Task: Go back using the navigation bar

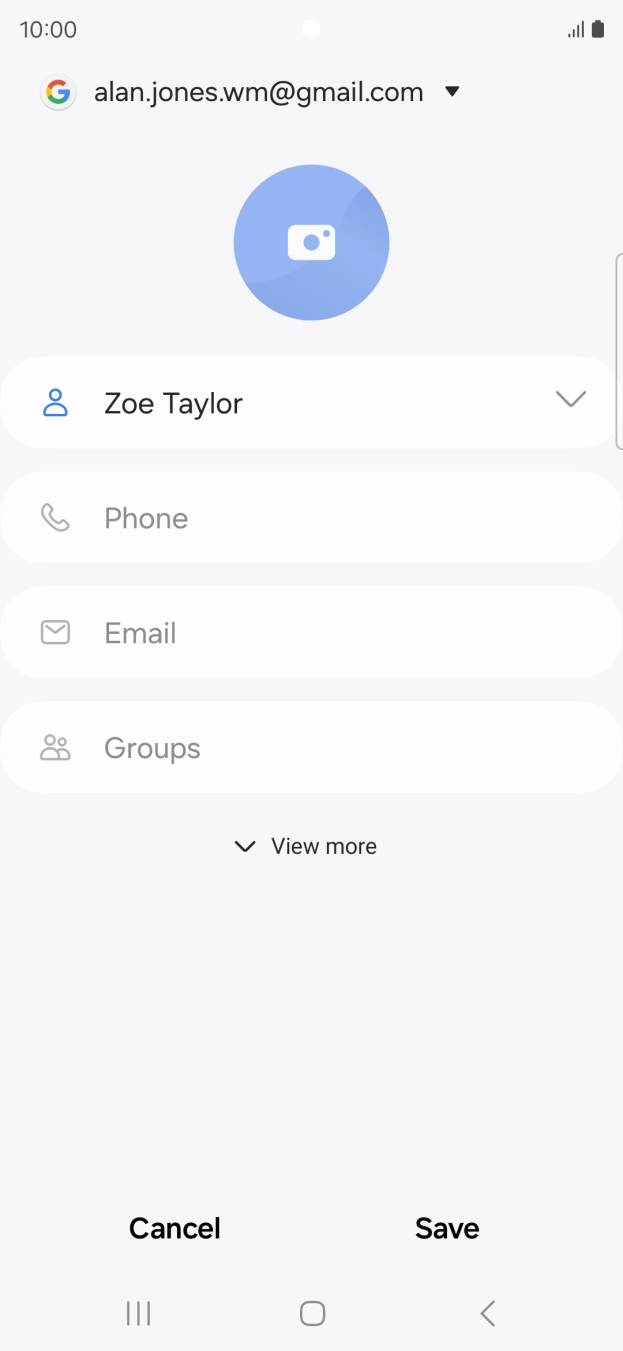Action: [487, 1313]
